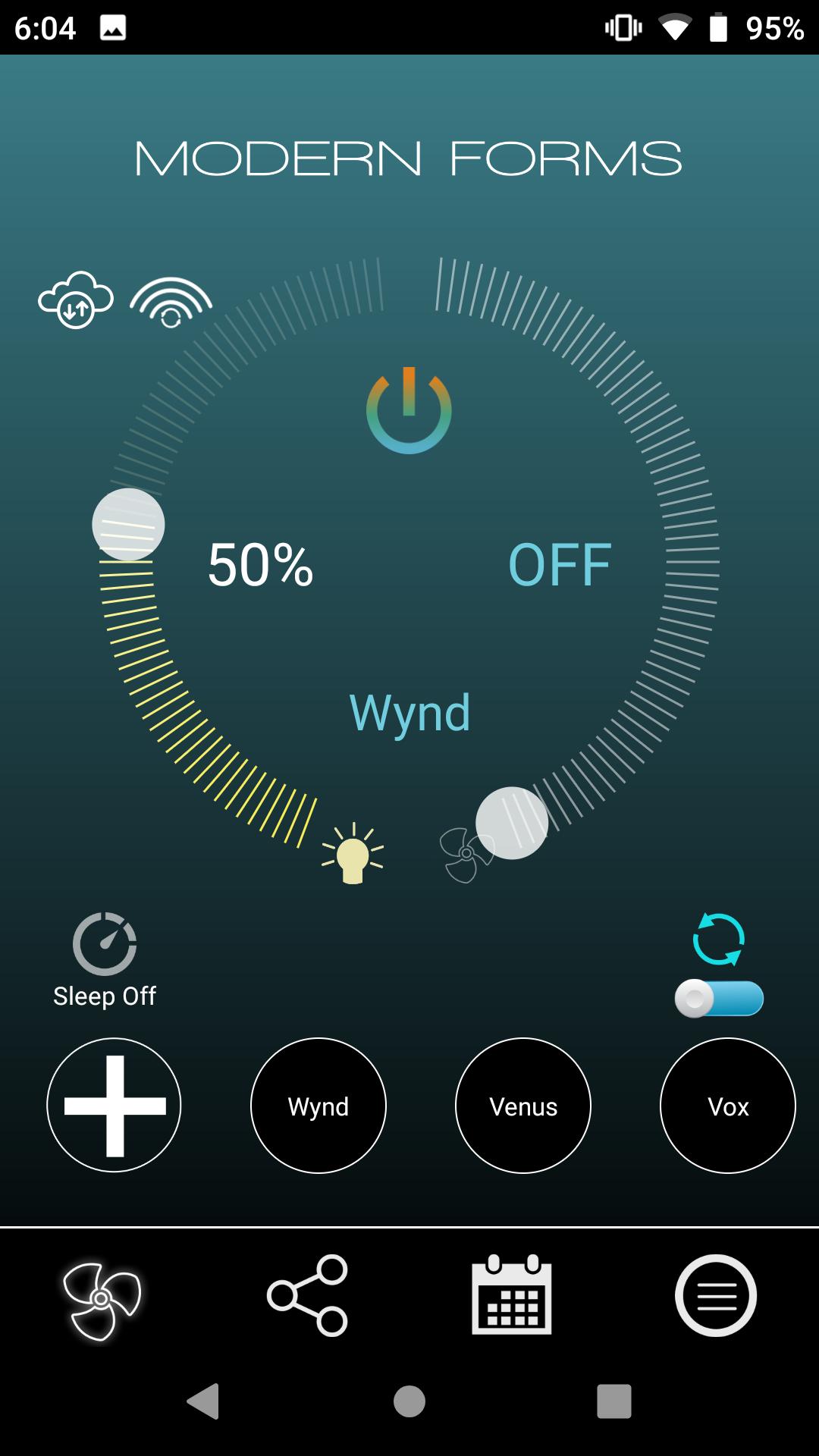
Task: Tap the cloud sync icon
Action: pyautogui.click(x=76, y=300)
